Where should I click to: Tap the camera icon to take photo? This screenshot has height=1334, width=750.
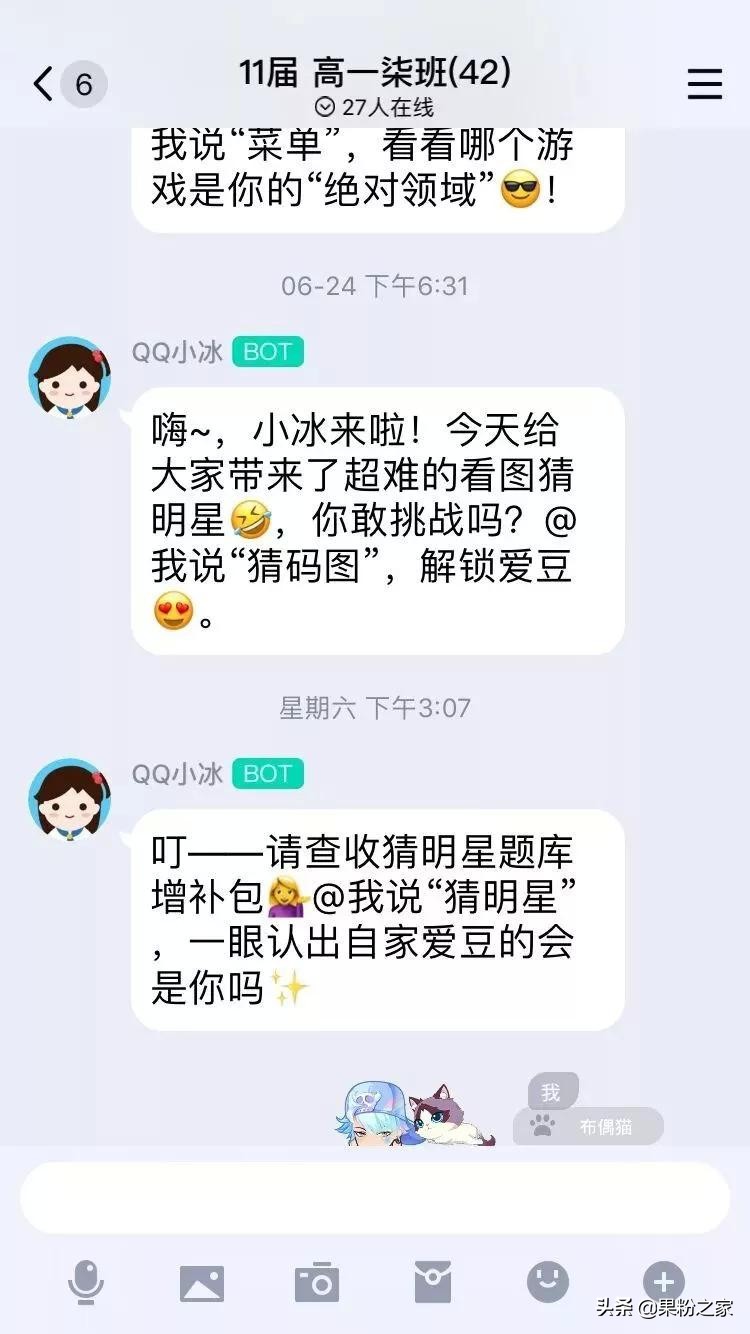tap(318, 1283)
